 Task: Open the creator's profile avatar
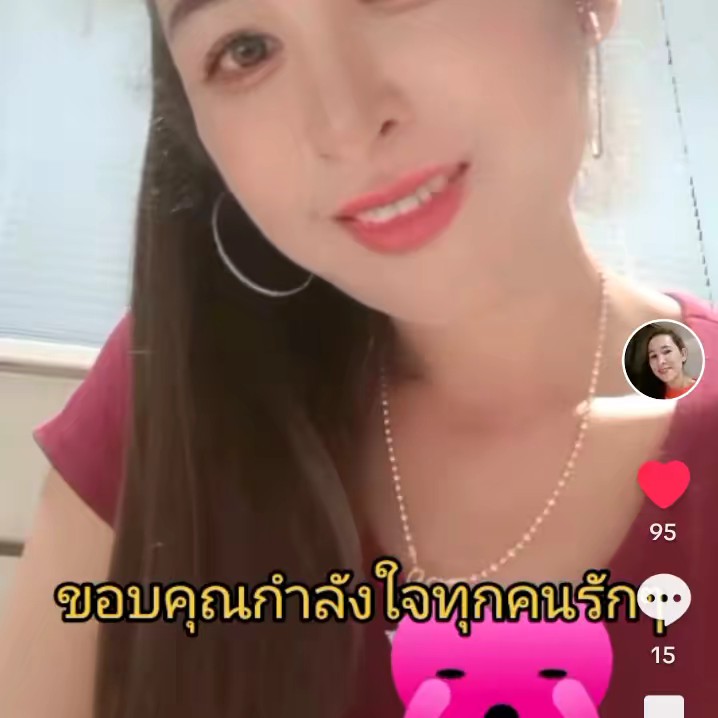tap(663, 360)
